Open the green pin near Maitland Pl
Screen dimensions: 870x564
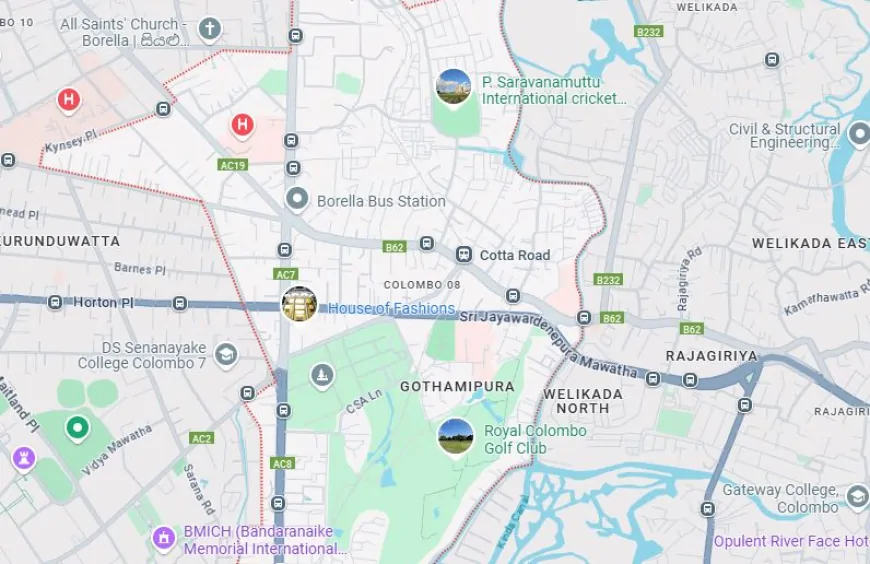point(77,429)
